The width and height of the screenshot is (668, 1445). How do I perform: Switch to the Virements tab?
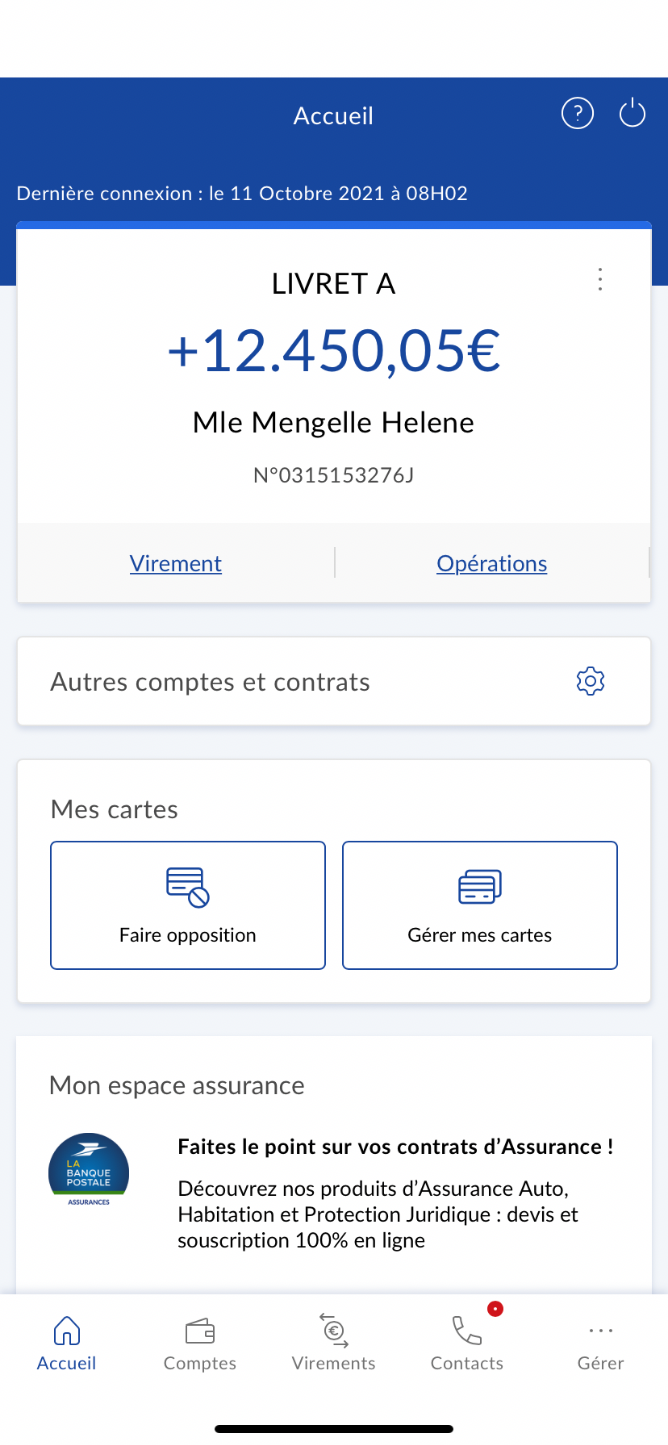(x=334, y=1344)
